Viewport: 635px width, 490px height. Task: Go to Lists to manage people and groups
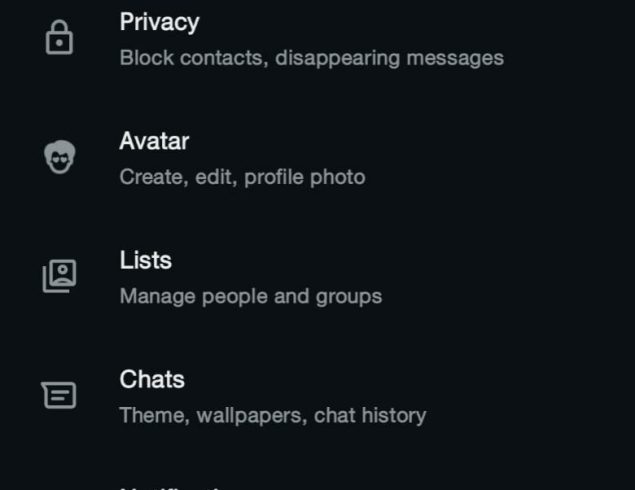250,277
